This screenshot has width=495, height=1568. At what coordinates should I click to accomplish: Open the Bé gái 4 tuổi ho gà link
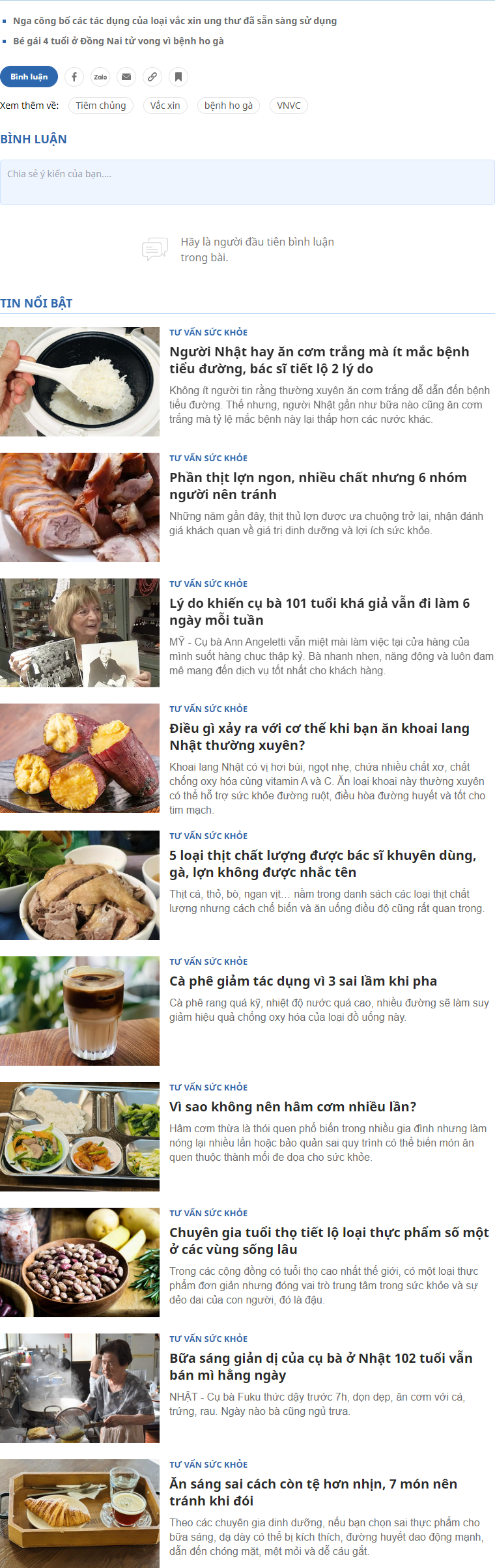click(118, 41)
